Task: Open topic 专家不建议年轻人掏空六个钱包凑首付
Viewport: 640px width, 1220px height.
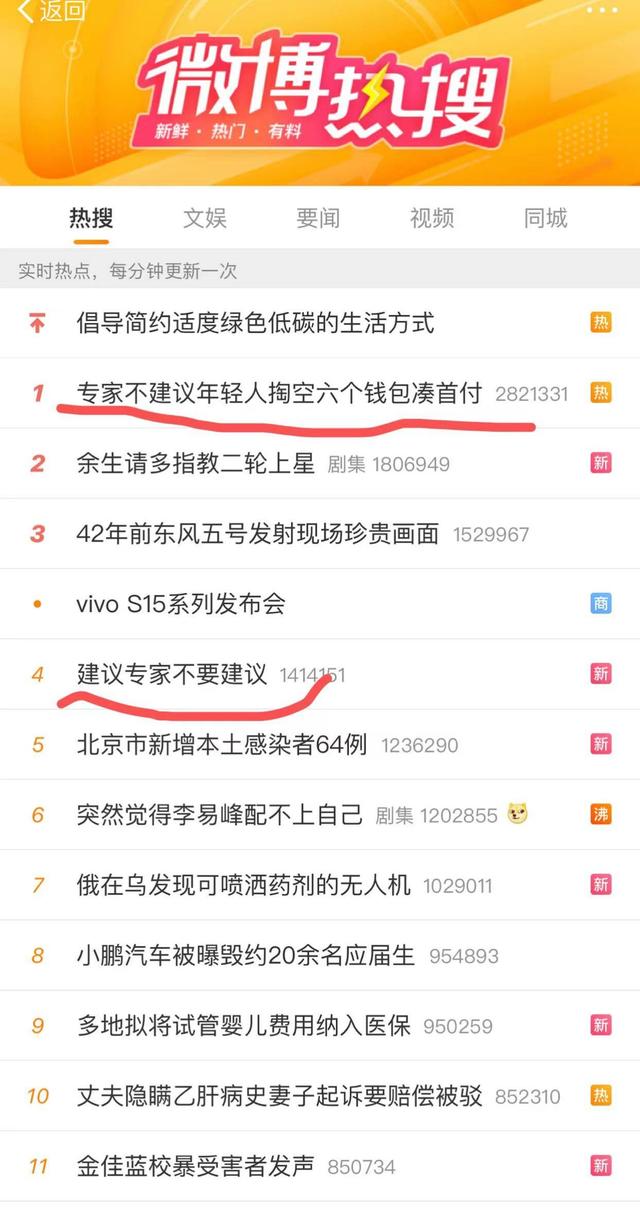Action: pyautogui.click(x=279, y=393)
